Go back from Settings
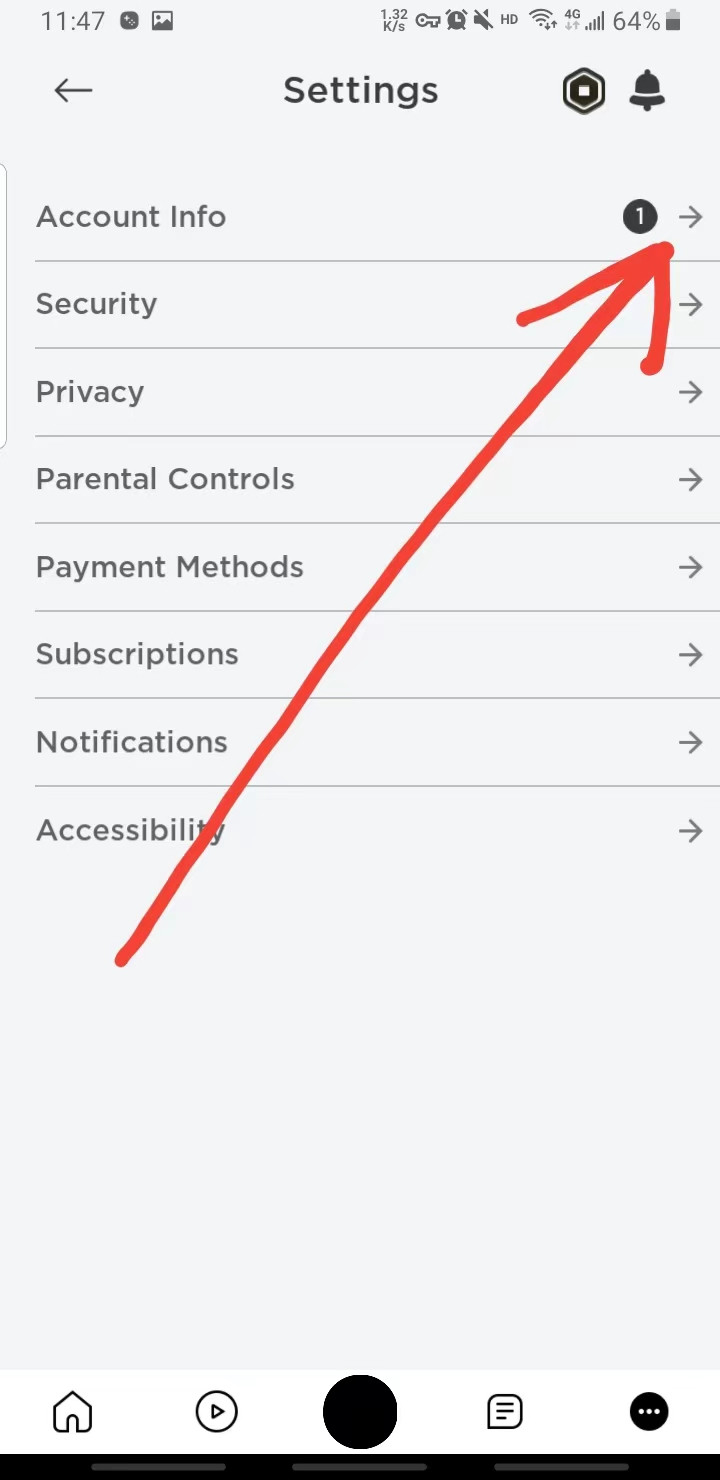 pos(73,91)
